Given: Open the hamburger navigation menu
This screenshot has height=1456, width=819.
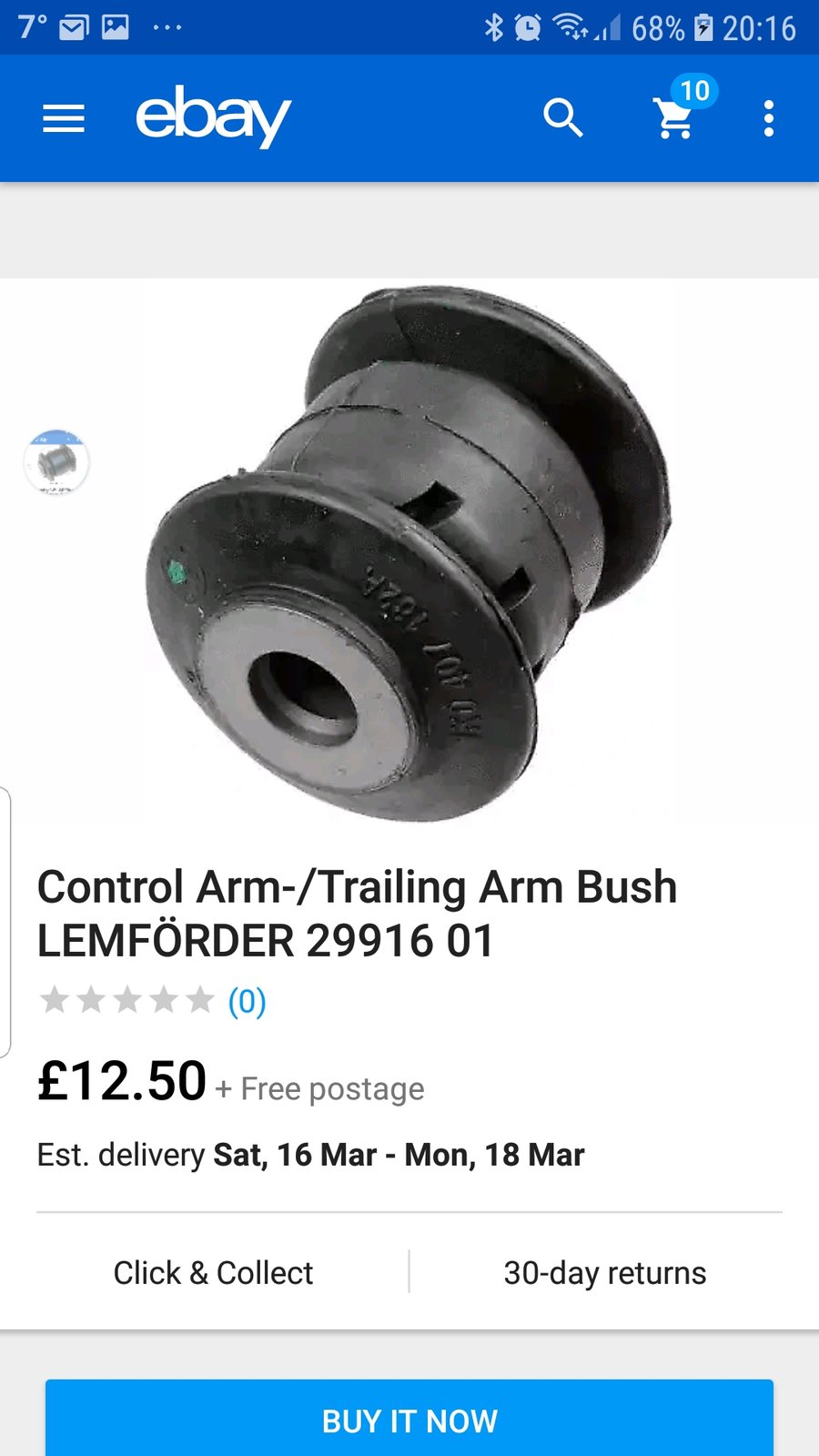Looking at the screenshot, I should (63, 118).
